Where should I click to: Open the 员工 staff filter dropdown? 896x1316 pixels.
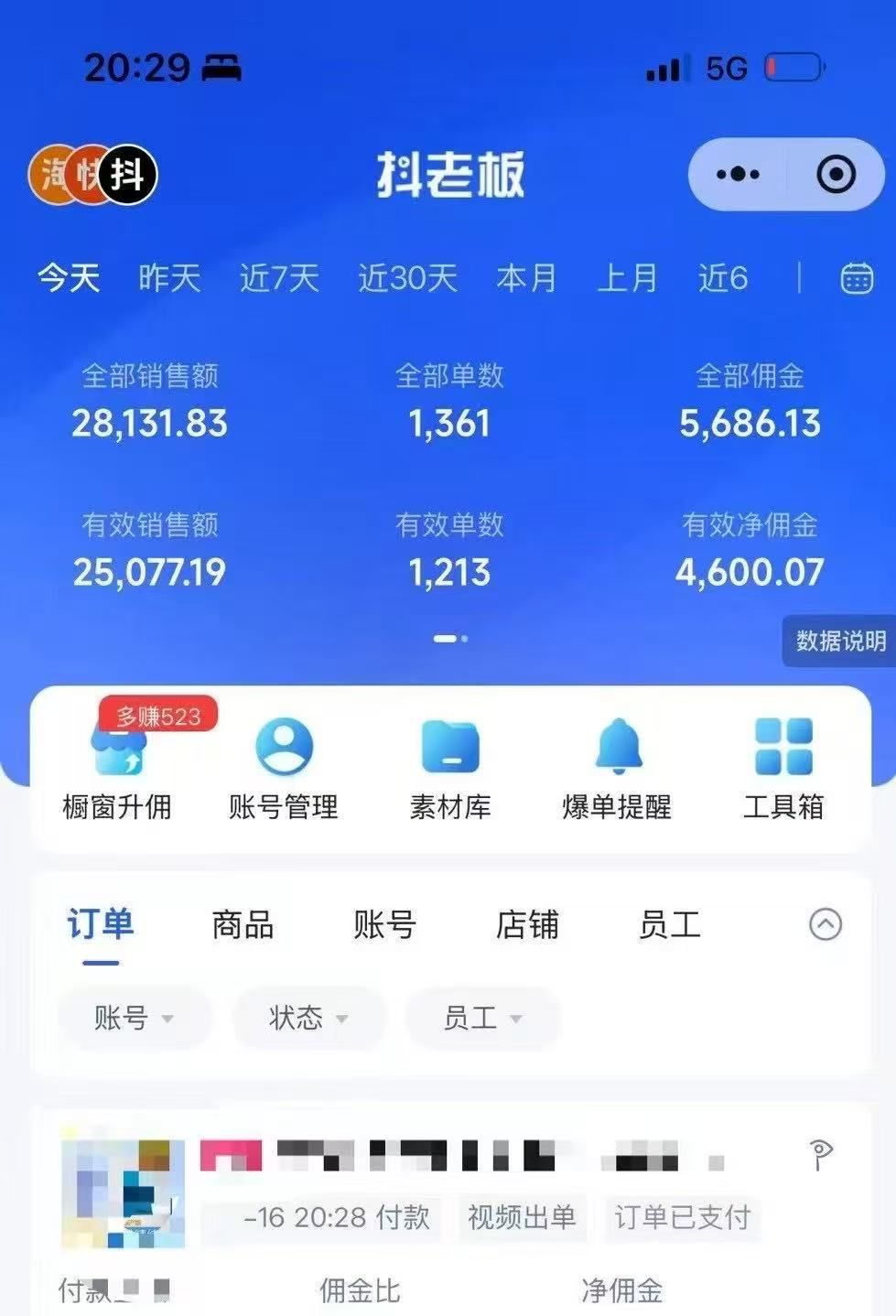tap(483, 1019)
